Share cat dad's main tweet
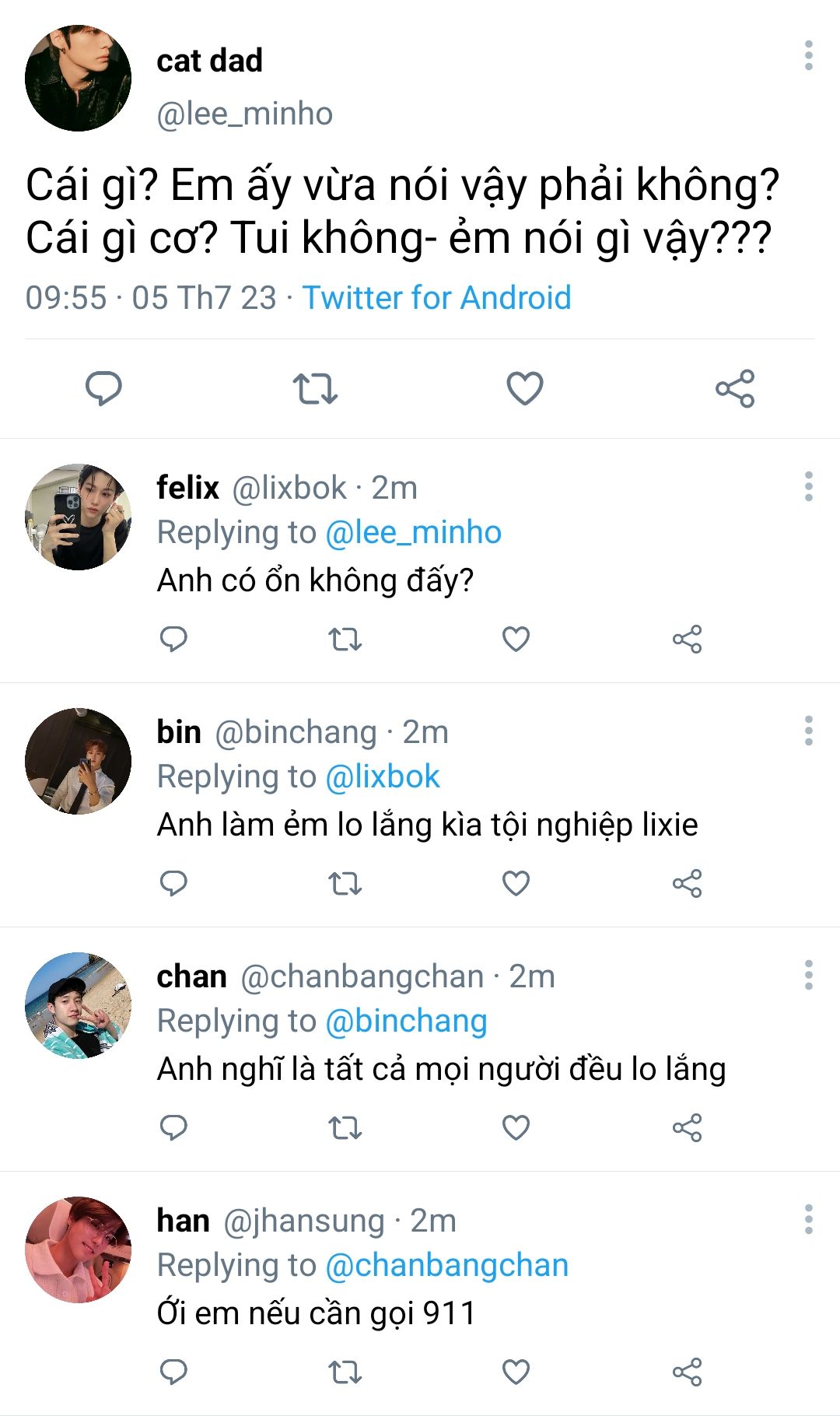This screenshot has height=1416, width=840. click(735, 388)
